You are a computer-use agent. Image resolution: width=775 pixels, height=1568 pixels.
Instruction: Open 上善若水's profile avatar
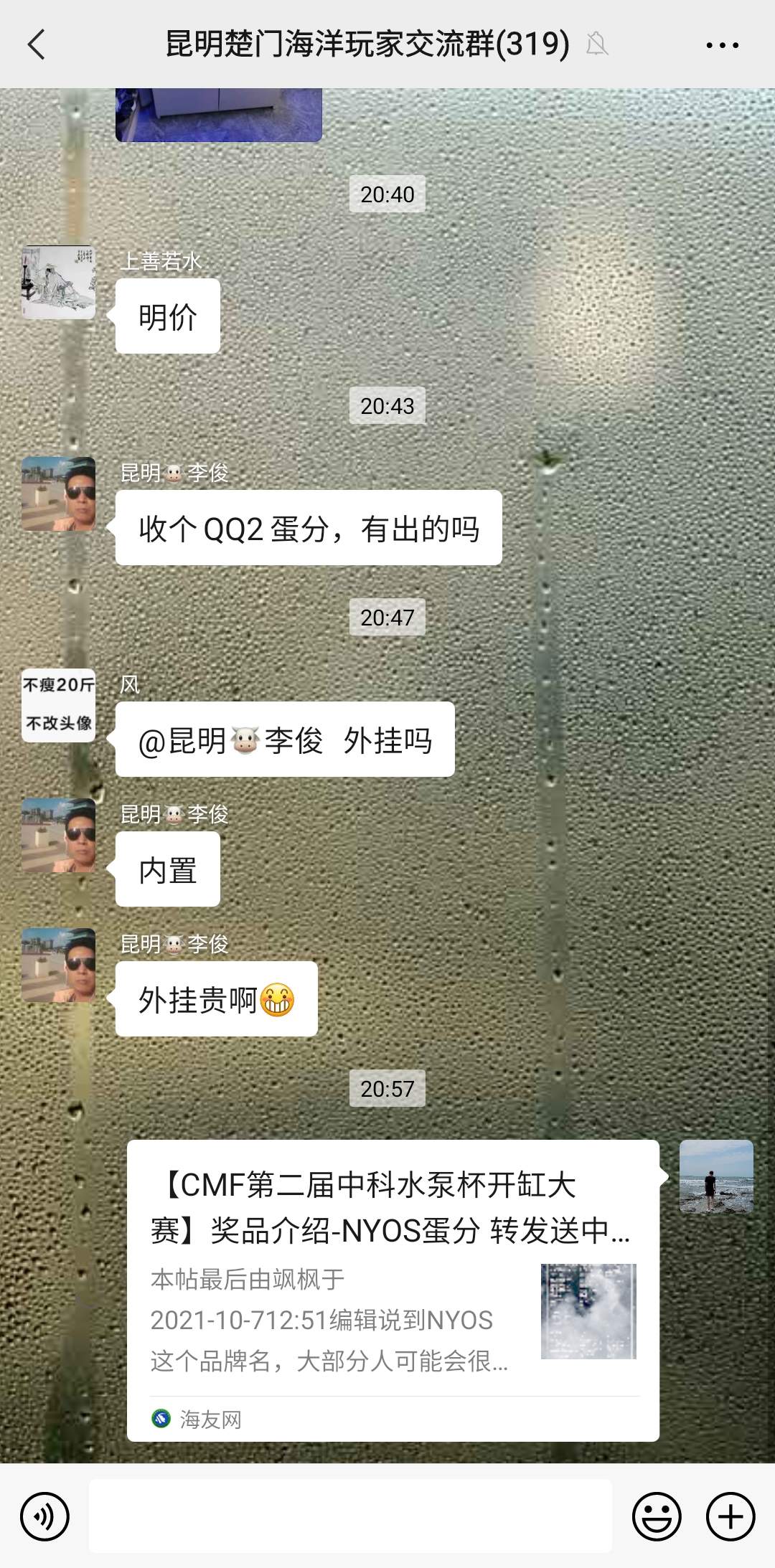coord(58,283)
